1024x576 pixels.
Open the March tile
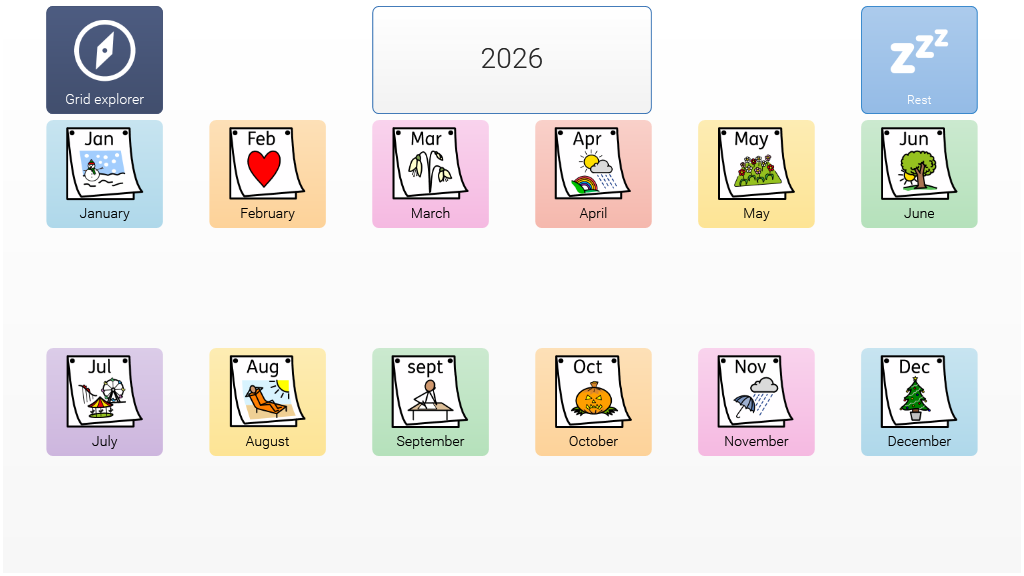point(430,174)
